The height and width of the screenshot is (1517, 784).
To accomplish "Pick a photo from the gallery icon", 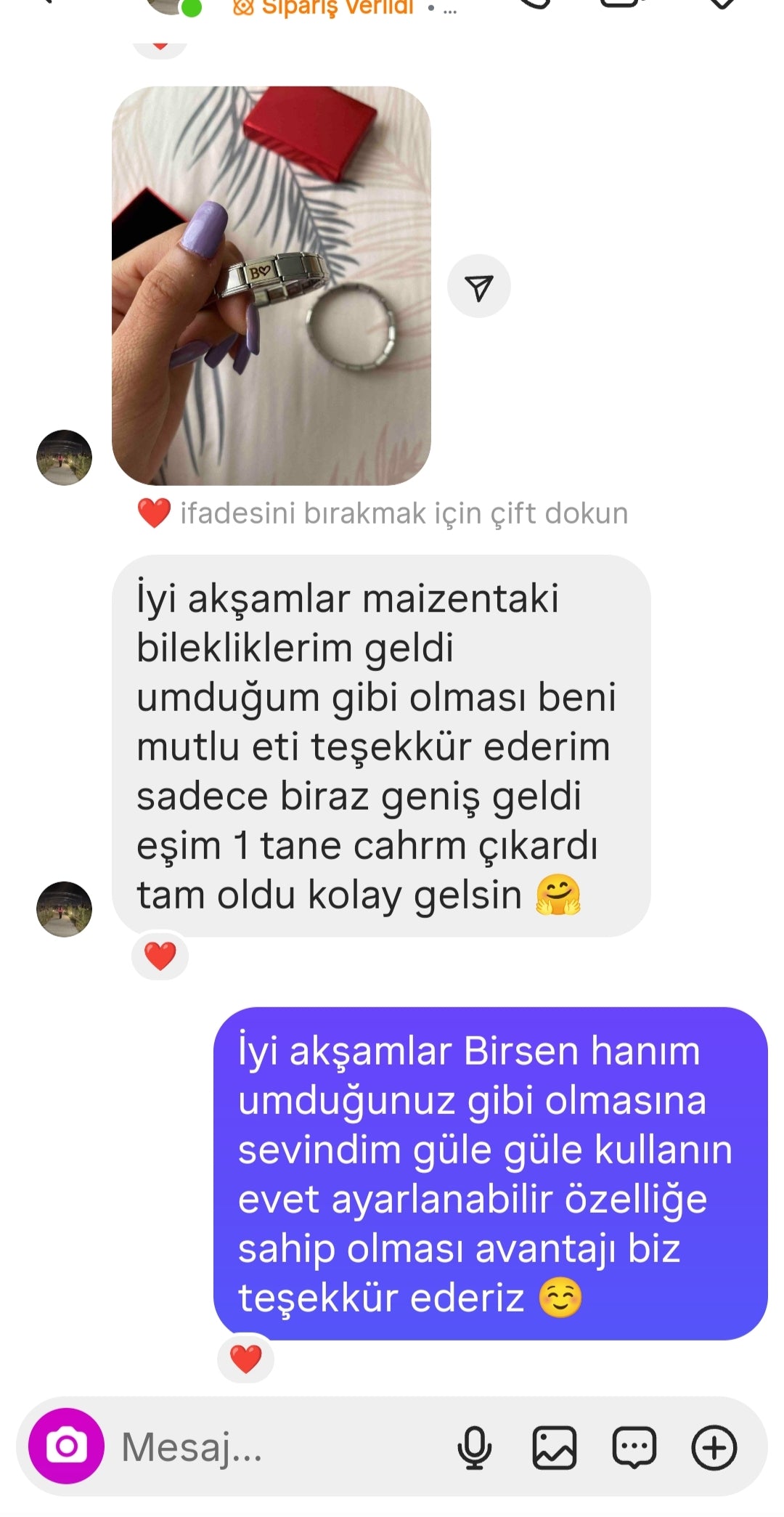I will 555,1447.
